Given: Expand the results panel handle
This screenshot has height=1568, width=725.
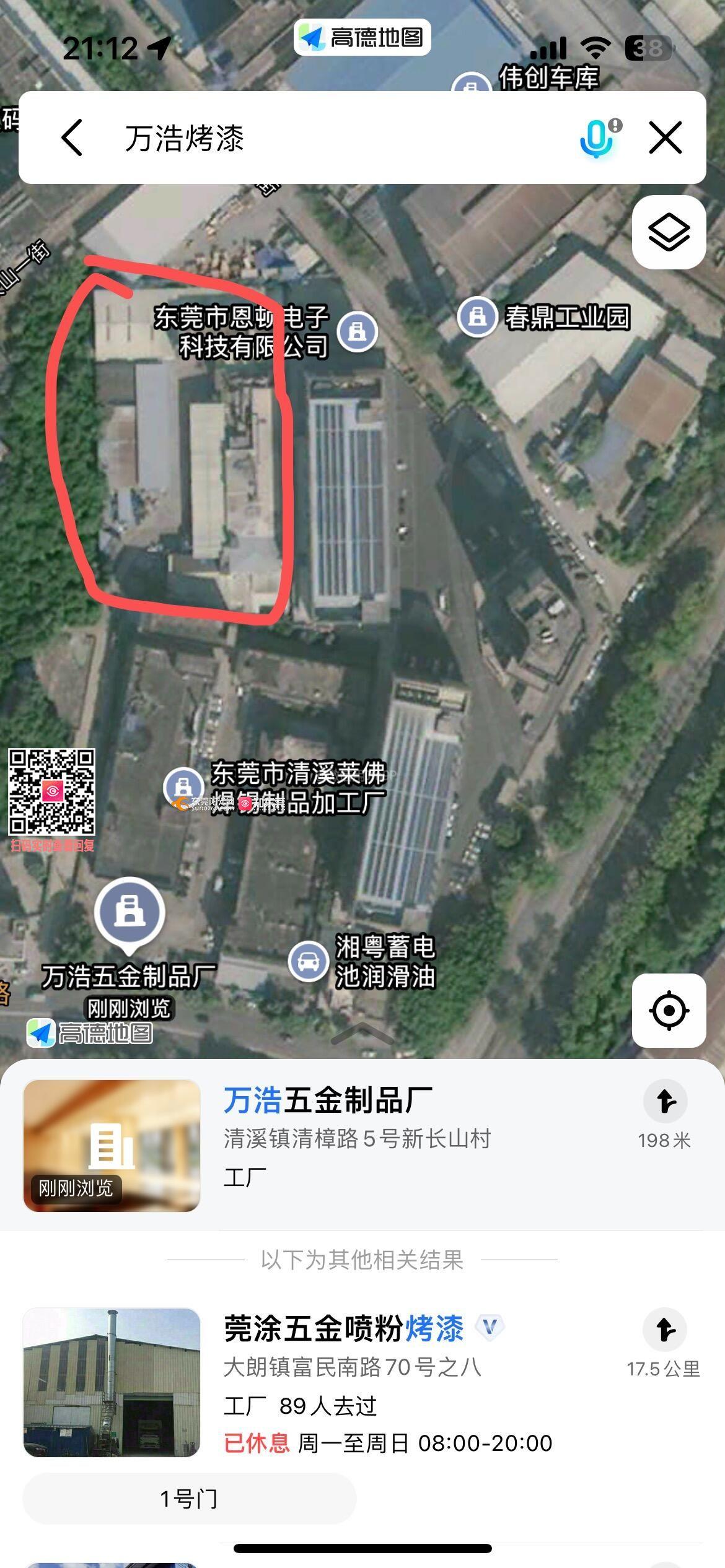Looking at the screenshot, I should 362,1034.
